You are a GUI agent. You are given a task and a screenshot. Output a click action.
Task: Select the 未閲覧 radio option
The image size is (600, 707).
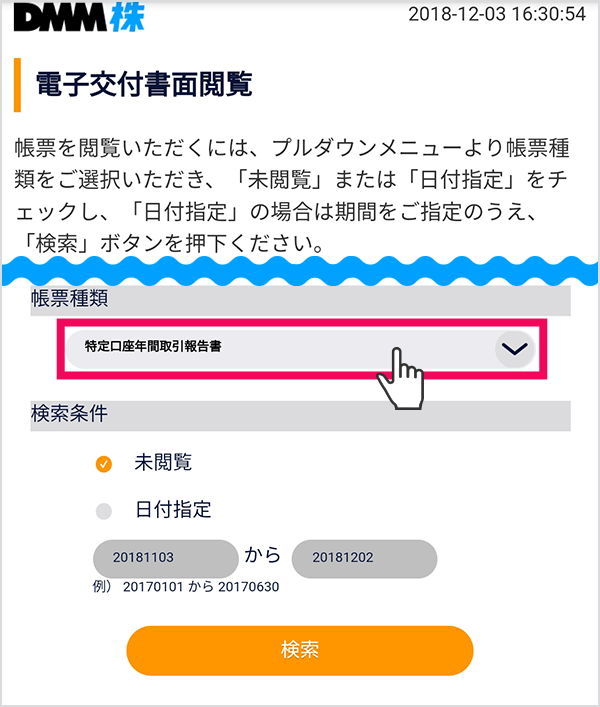point(103,464)
